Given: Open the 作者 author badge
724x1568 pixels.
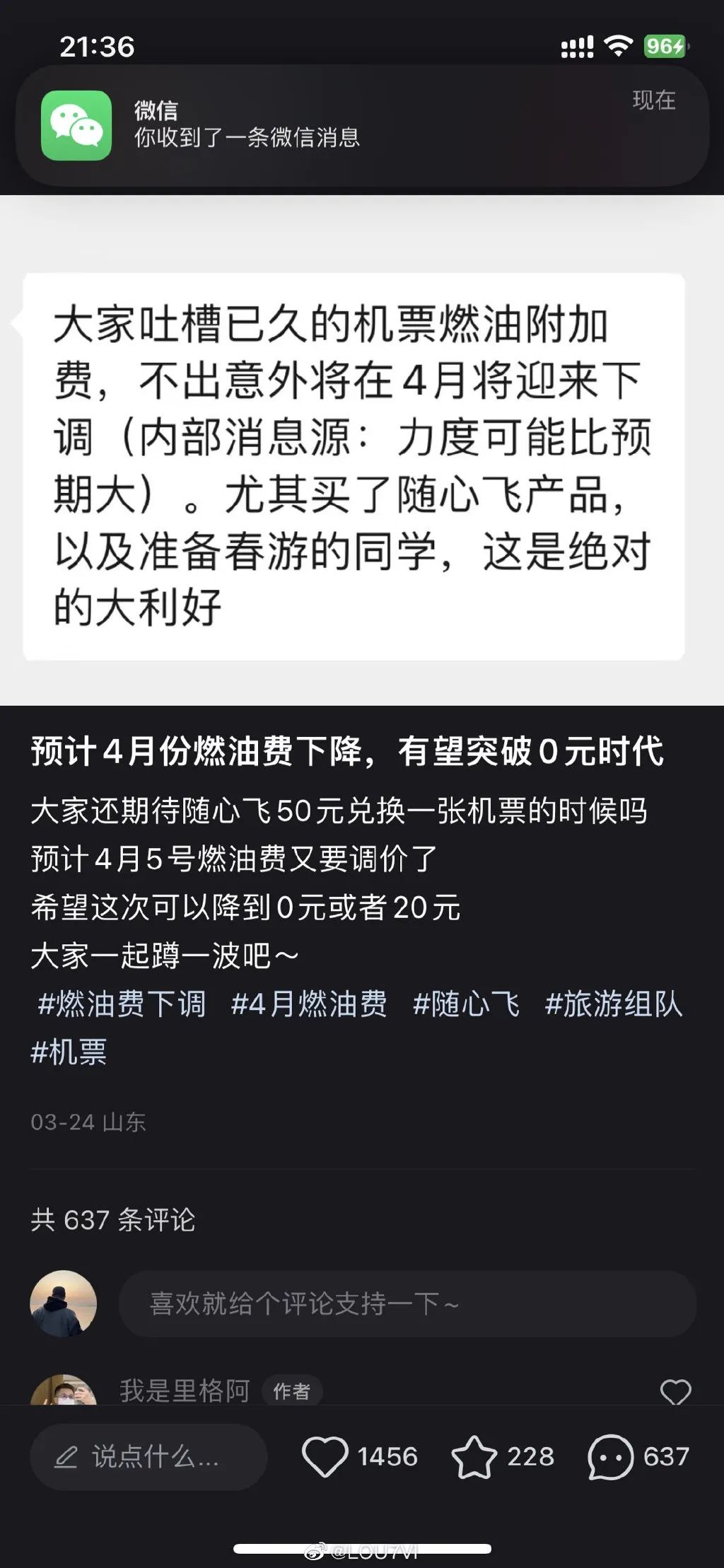Looking at the screenshot, I should click(292, 1390).
